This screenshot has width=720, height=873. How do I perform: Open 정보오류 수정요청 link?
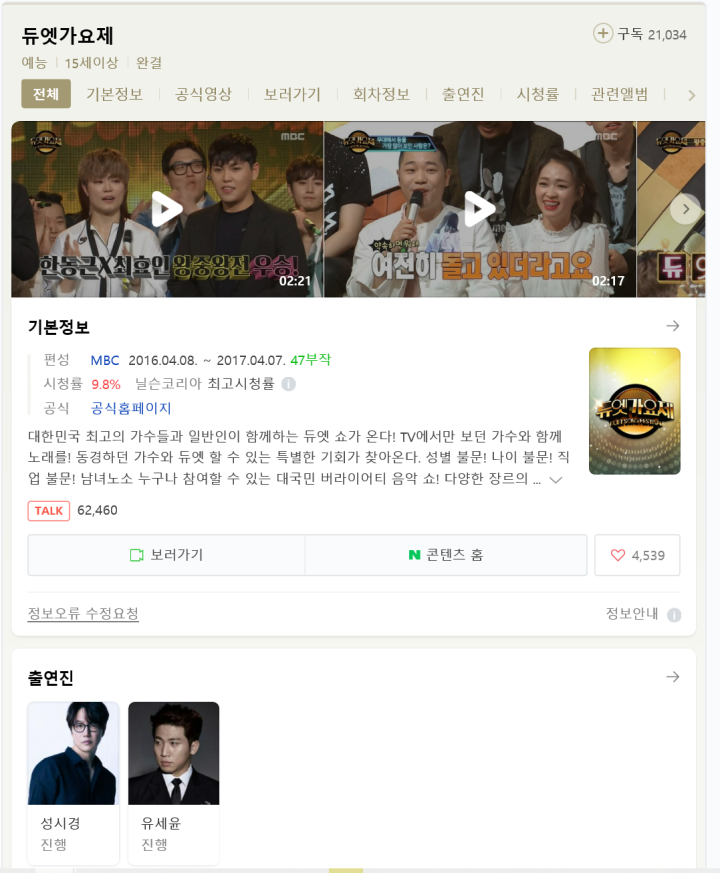83,614
